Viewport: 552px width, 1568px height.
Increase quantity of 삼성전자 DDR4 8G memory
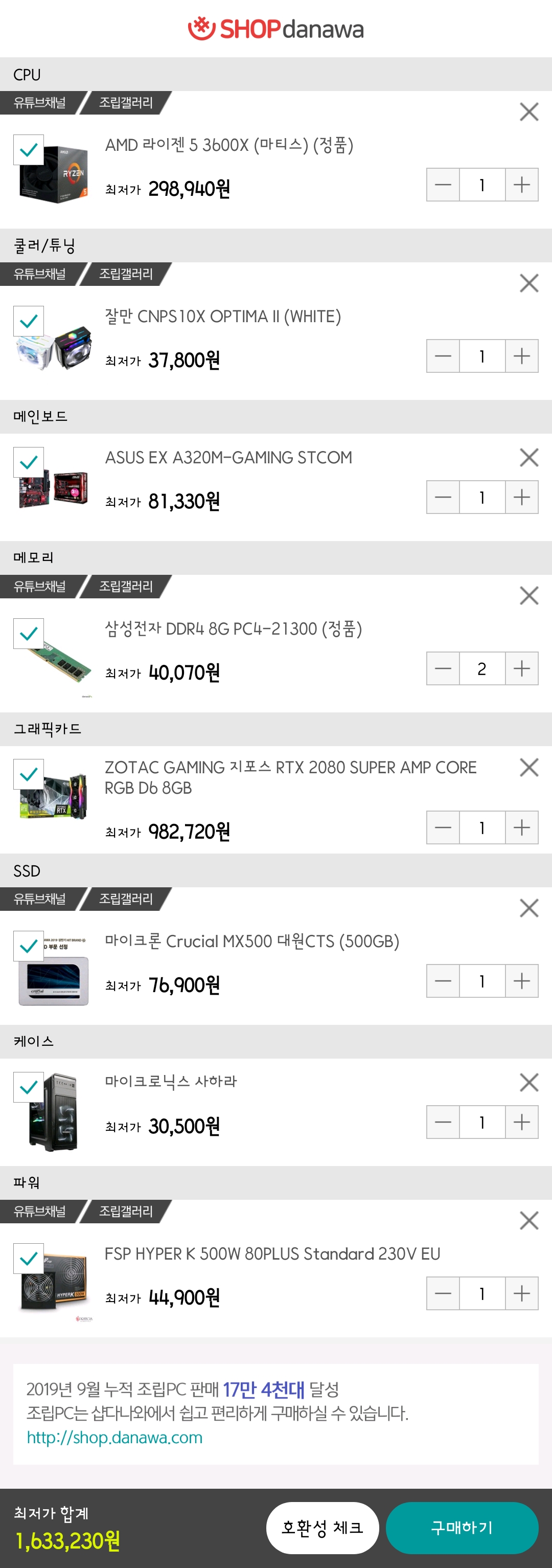[521, 668]
